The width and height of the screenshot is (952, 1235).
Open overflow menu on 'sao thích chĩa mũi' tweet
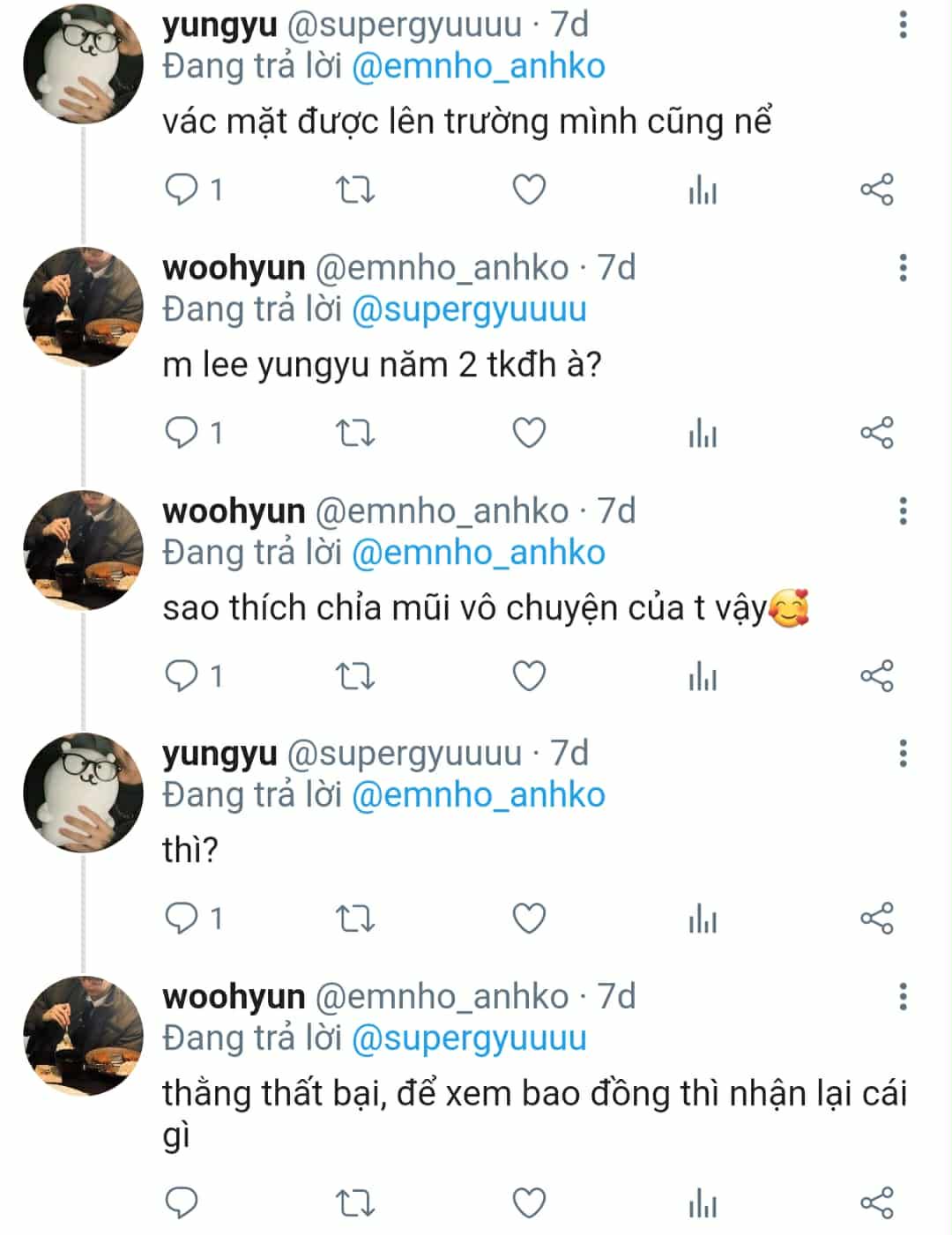[903, 510]
